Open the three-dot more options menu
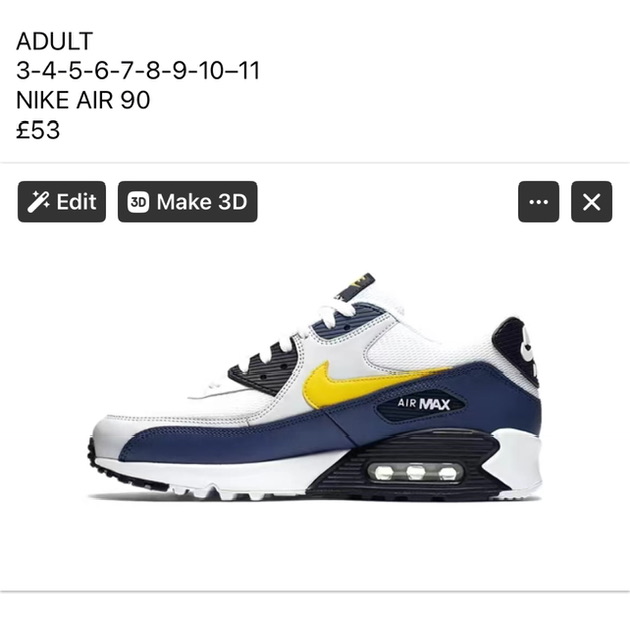 tap(538, 202)
